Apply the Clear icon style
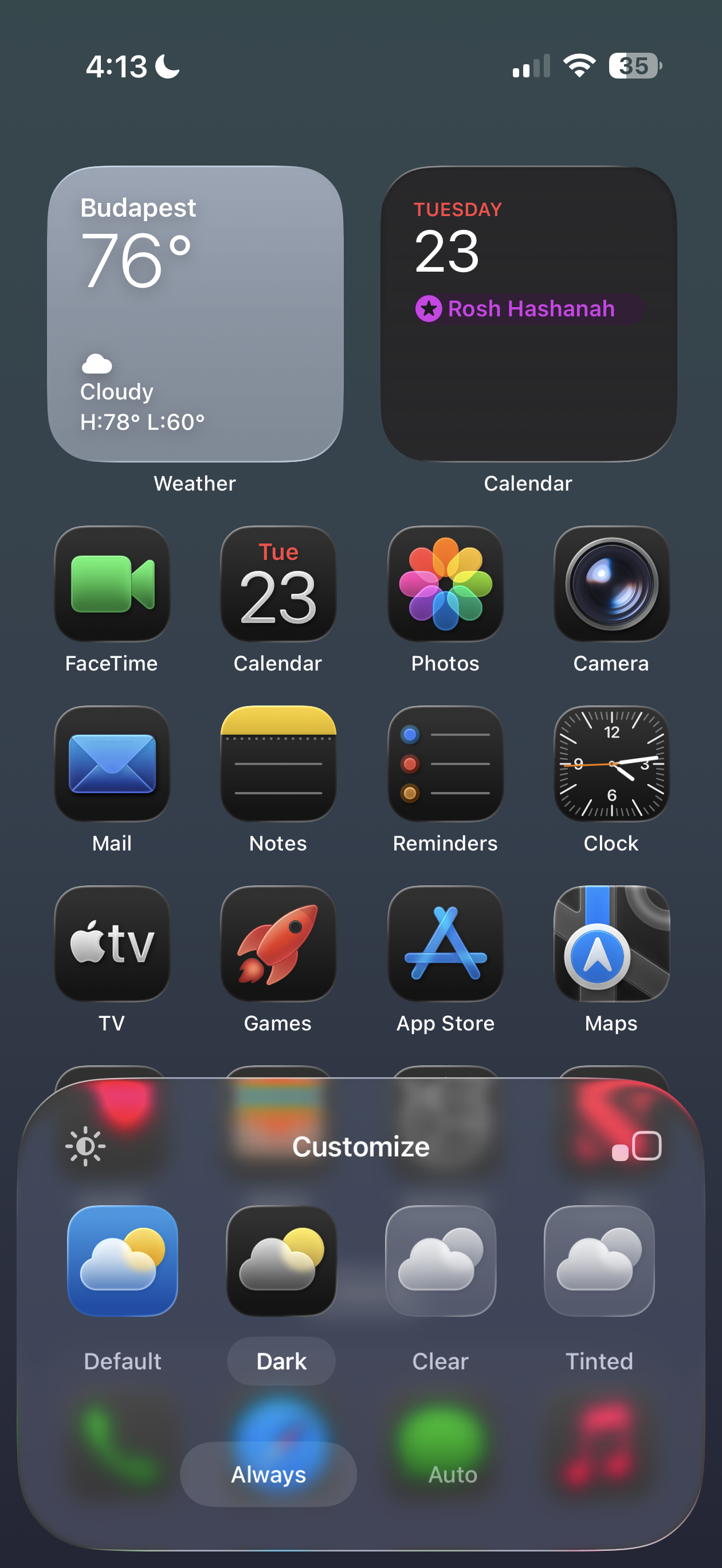The width and height of the screenshot is (722, 1568). click(440, 1261)
